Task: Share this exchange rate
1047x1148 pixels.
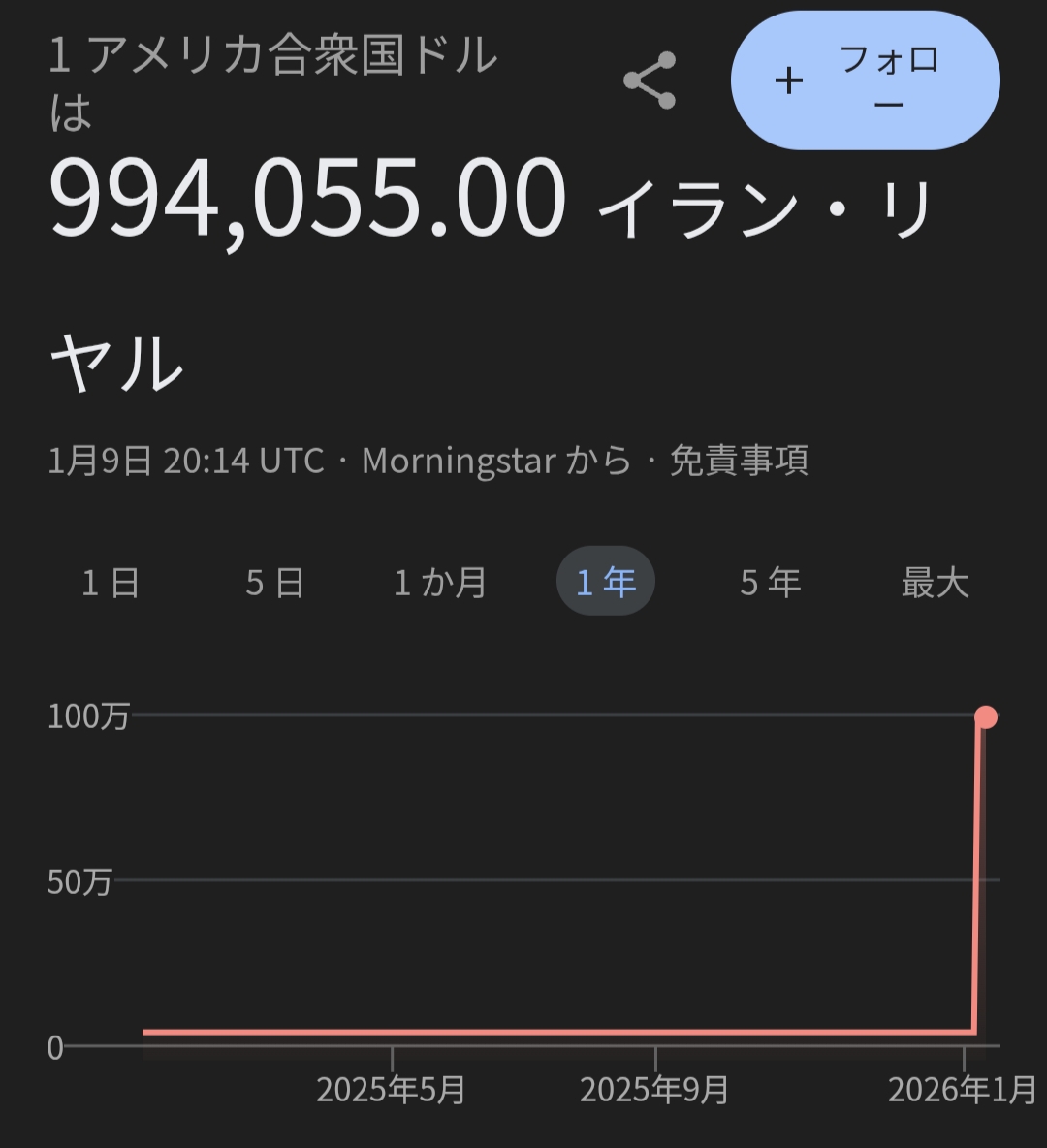Action: (650, 80)
